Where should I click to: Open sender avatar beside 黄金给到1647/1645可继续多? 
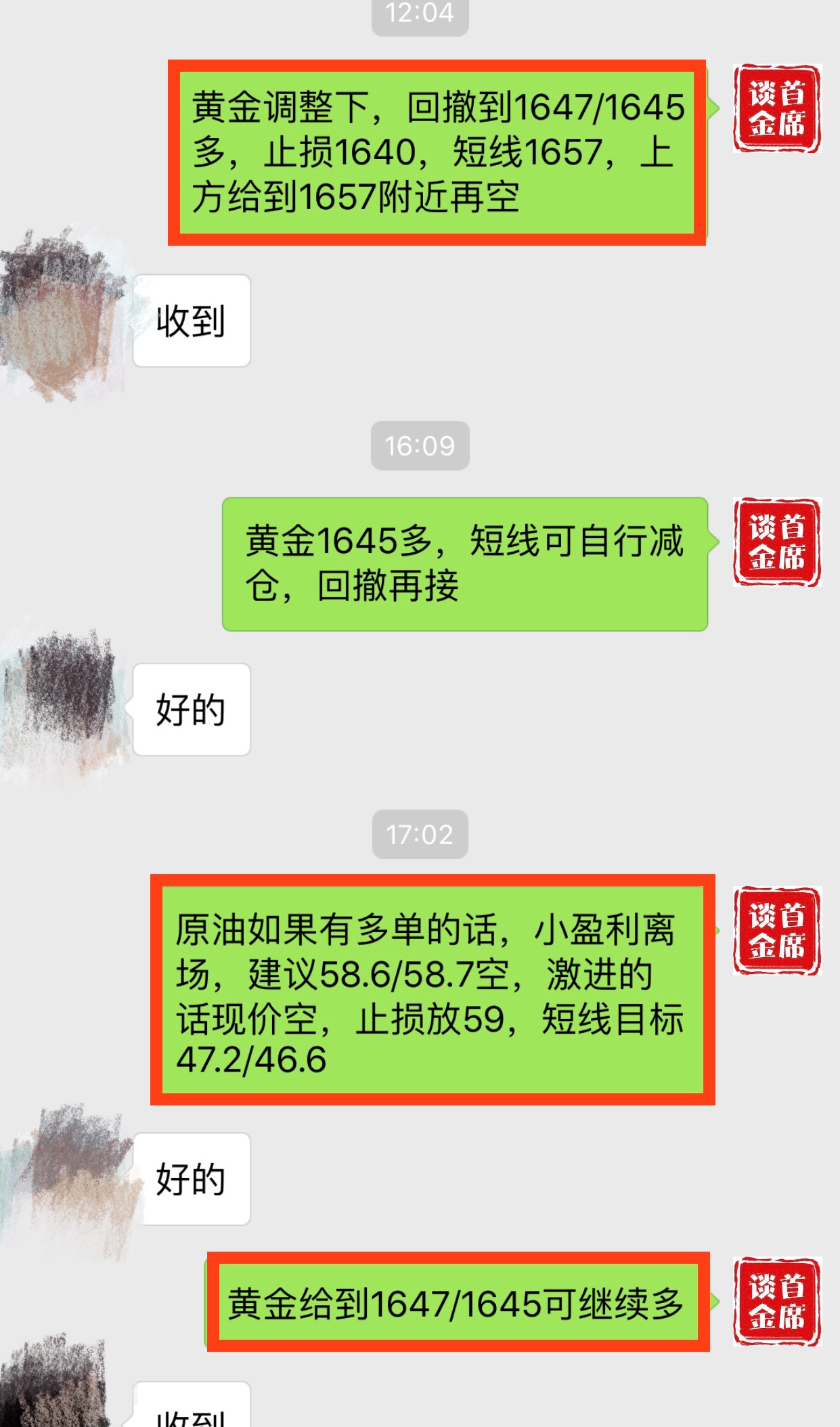[x=776, y=1301]
